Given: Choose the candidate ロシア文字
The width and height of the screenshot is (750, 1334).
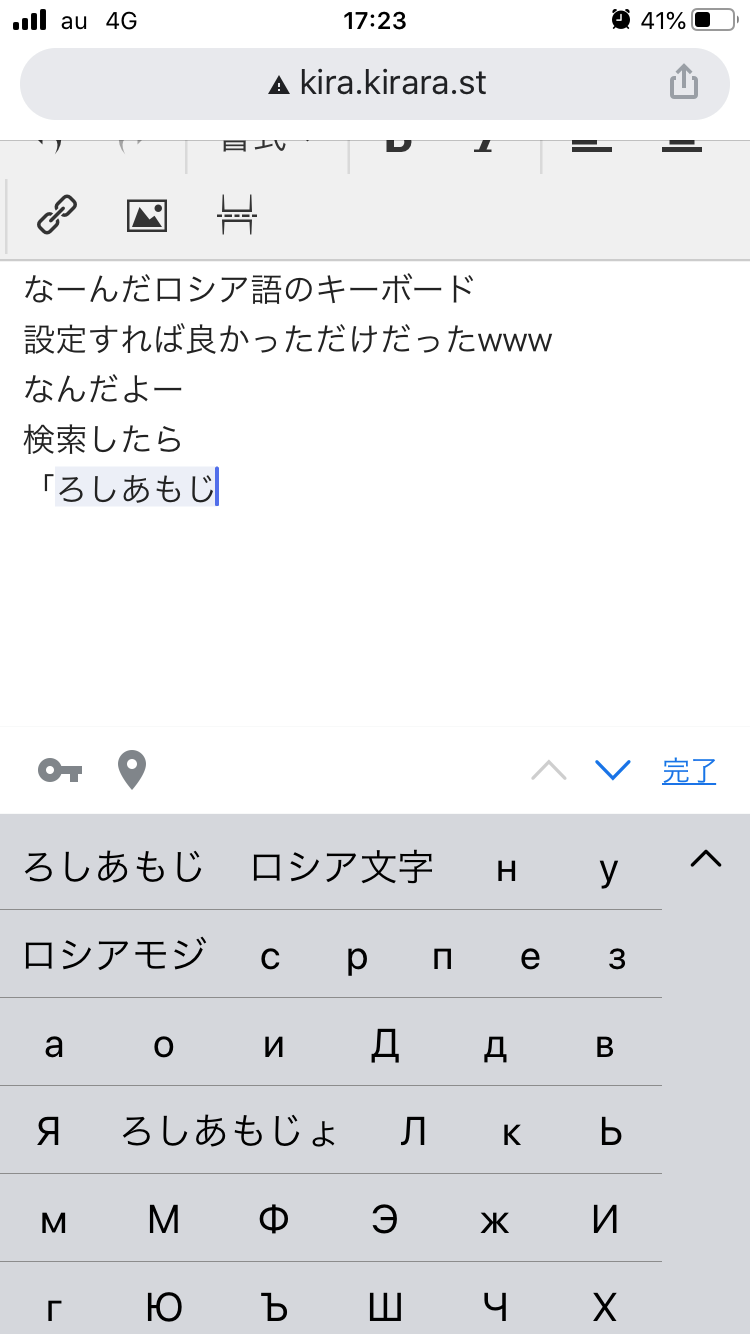Looking at the screenshot, I should (342, 867).
